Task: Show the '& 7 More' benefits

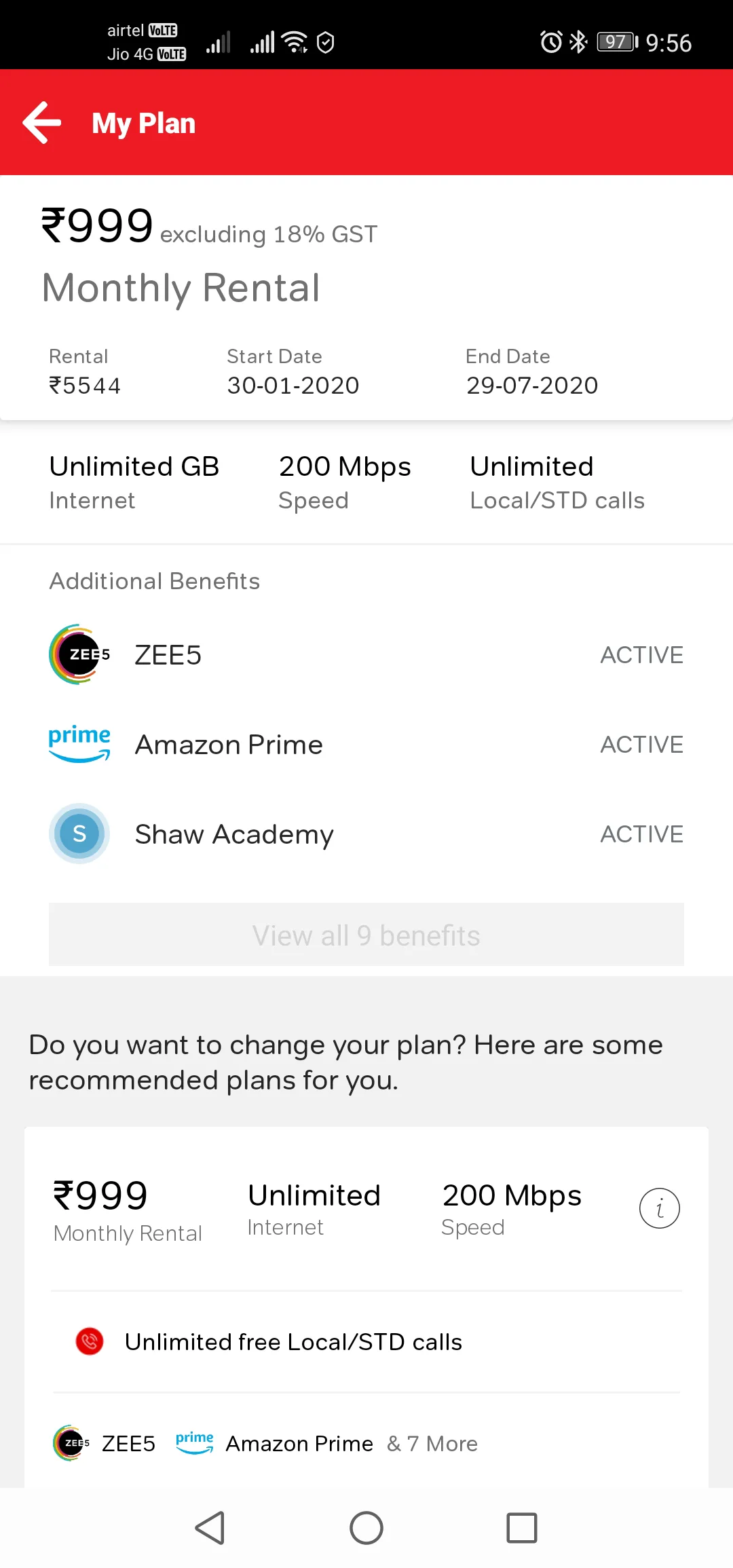Action: pos(432,1444)
